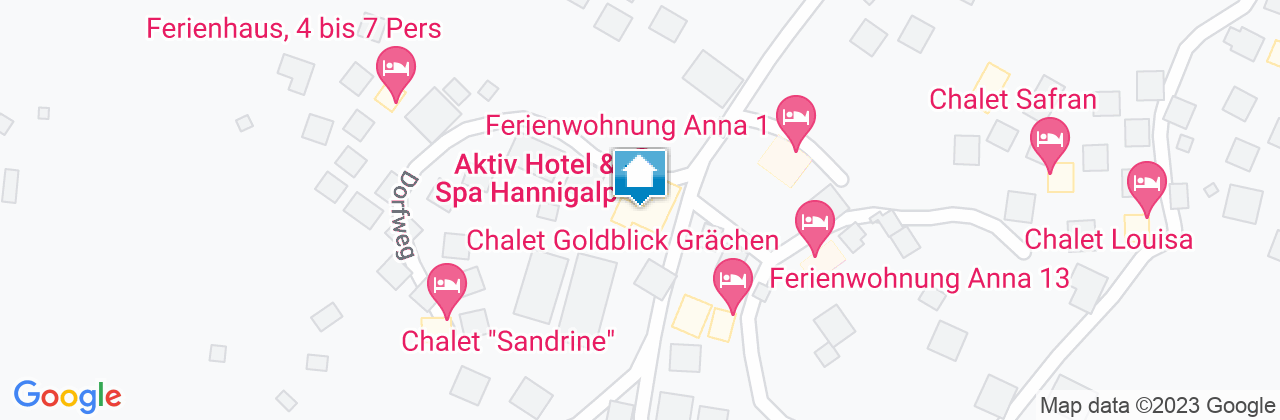The height and width of the screenshot is (420, 1280).
Task: Open the Chalet Louisa lodging pin
Action: (1146, 184)
